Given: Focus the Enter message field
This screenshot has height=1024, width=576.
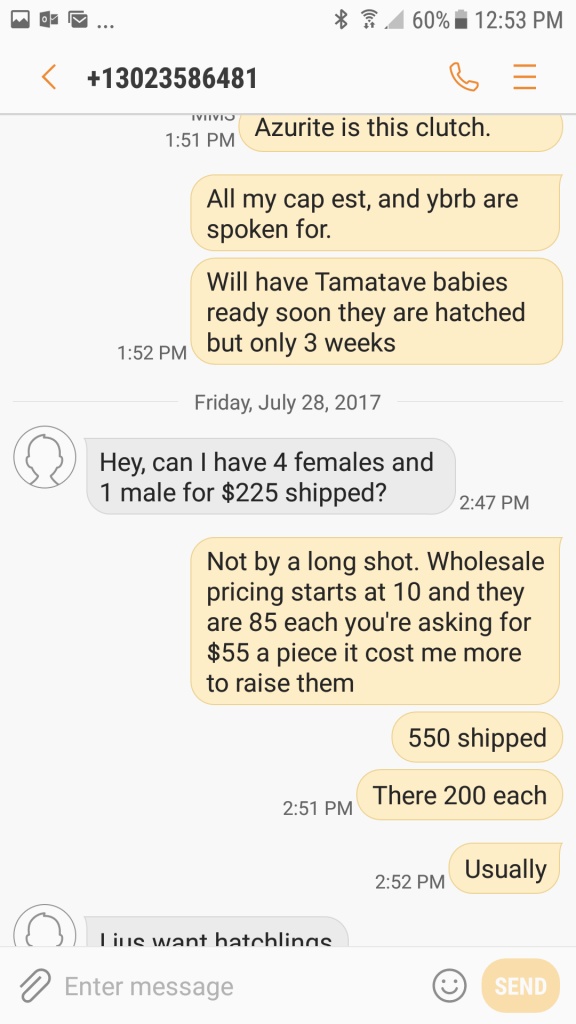Looking at the screenshot, I should pos(242,985).
